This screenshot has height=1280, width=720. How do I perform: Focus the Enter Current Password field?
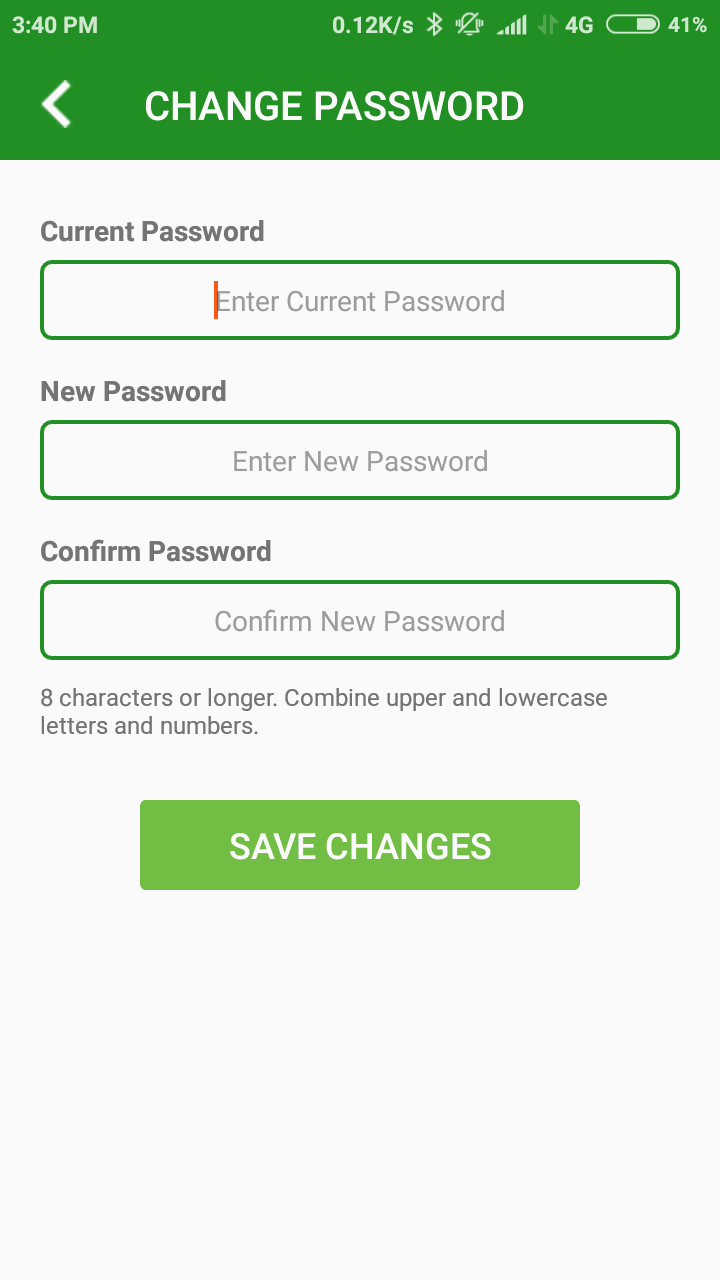point(360,301)
